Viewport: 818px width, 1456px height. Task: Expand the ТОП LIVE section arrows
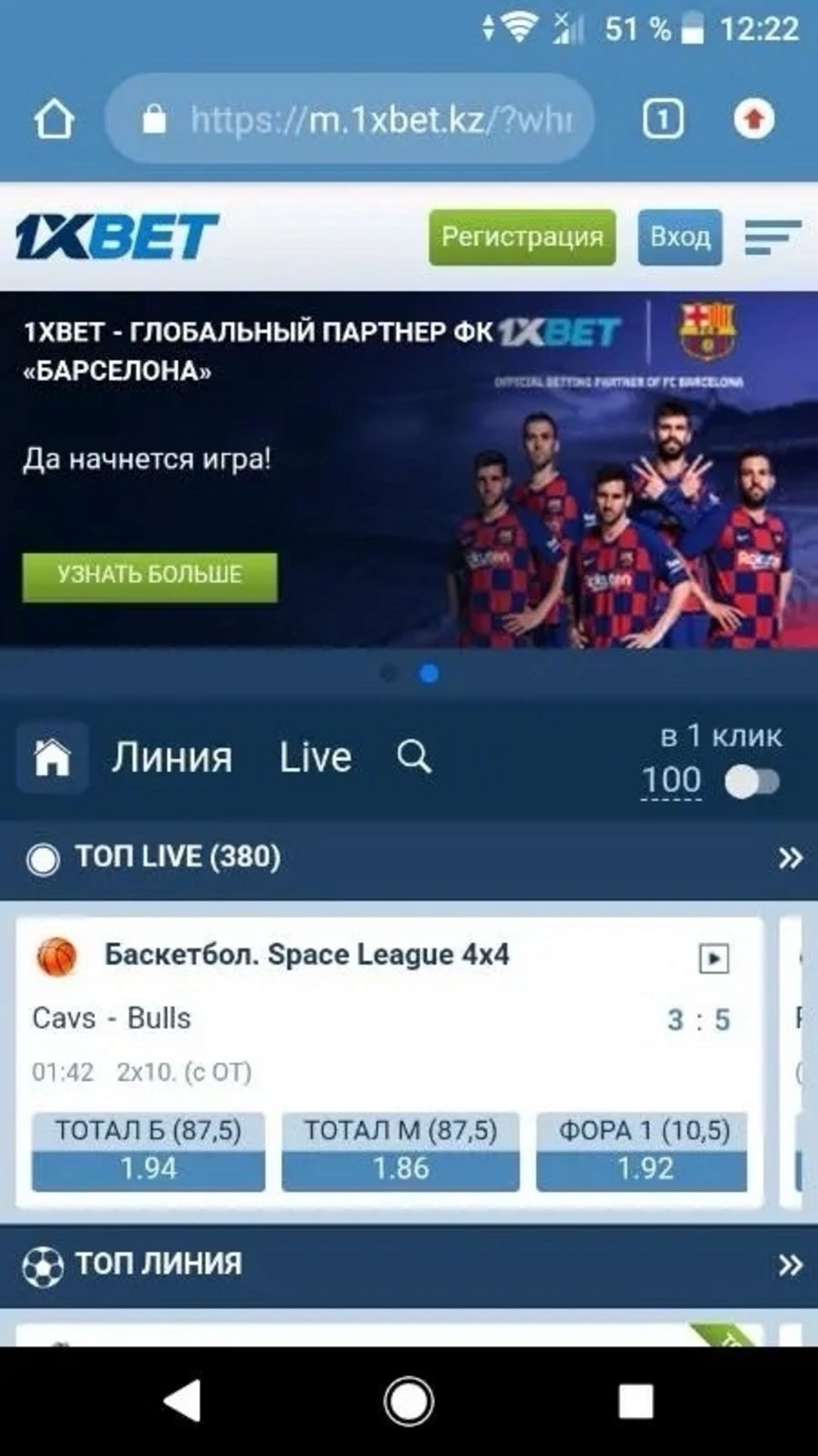coord(790,858)
